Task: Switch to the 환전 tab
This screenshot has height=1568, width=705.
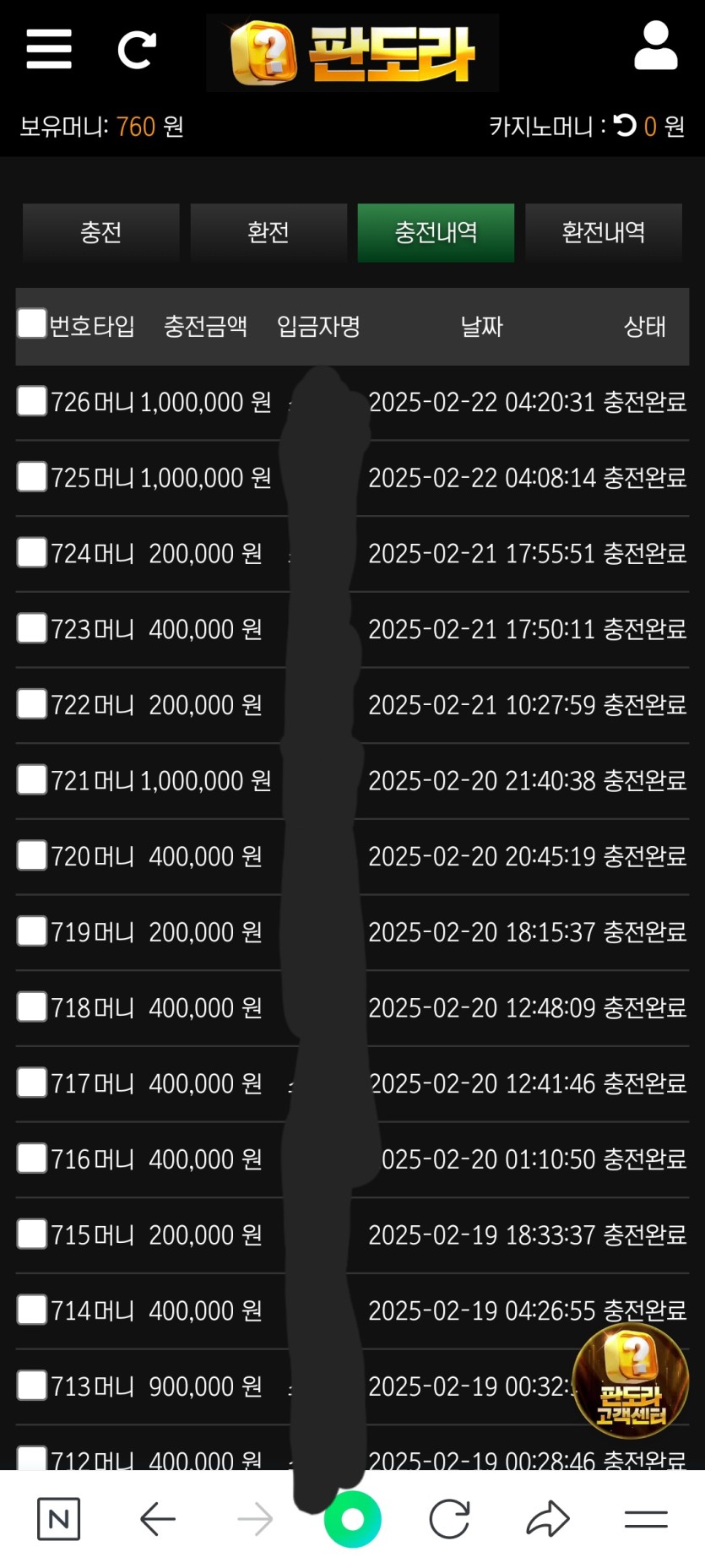Action: coord(268,232)
